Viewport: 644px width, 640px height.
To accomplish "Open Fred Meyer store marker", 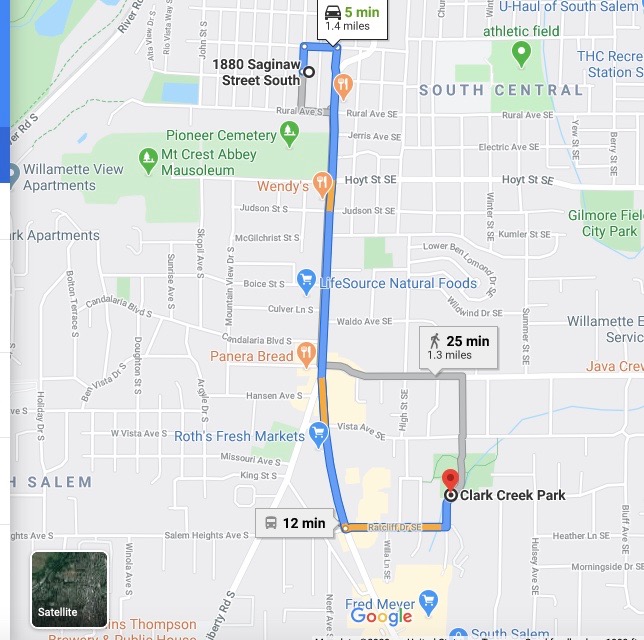I will (x=429, y=600).
